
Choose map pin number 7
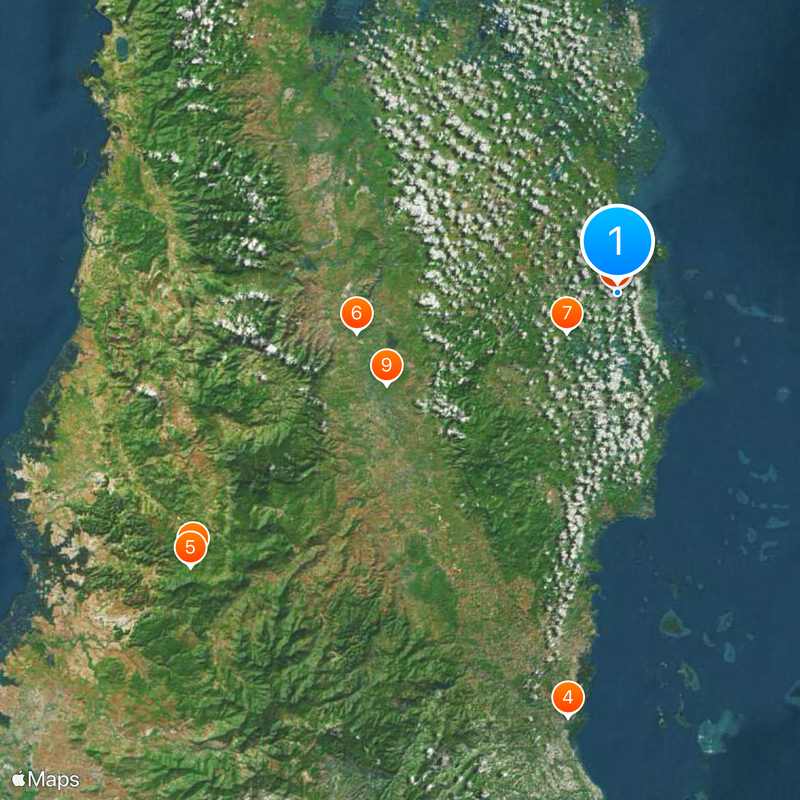pyautogui.click(x=566, y=314)
